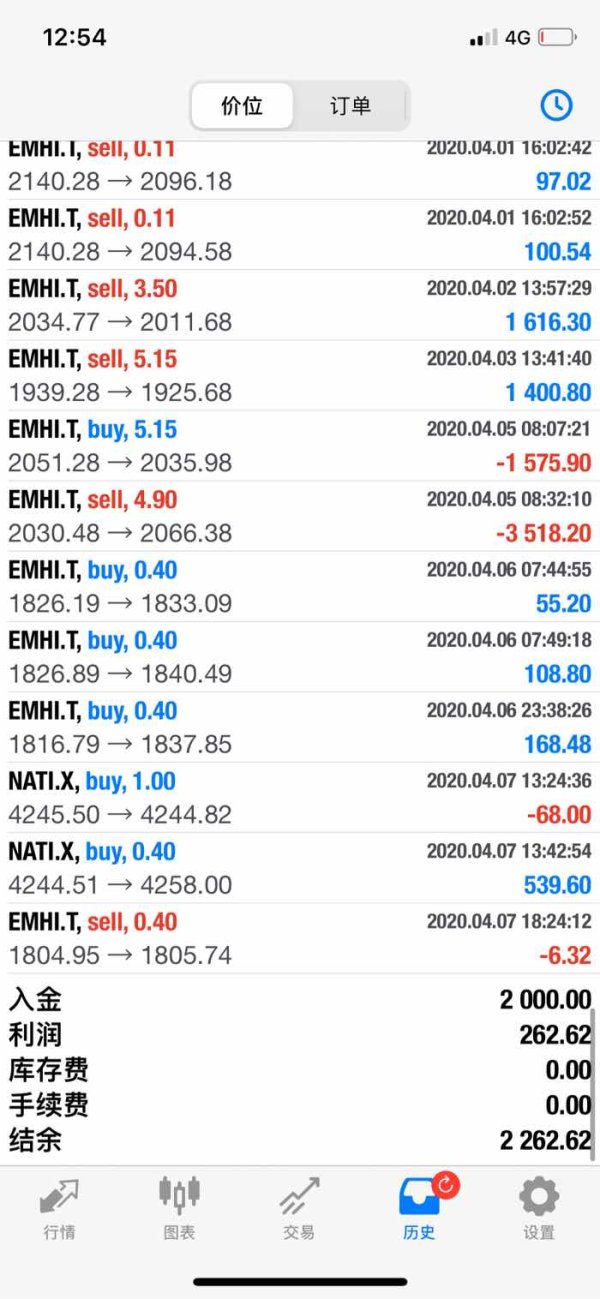The height and width of the screenshot is (1299, 600).
Task: View the NATI.X deal with 539.60 profit
Action: (x=300, y=868)
